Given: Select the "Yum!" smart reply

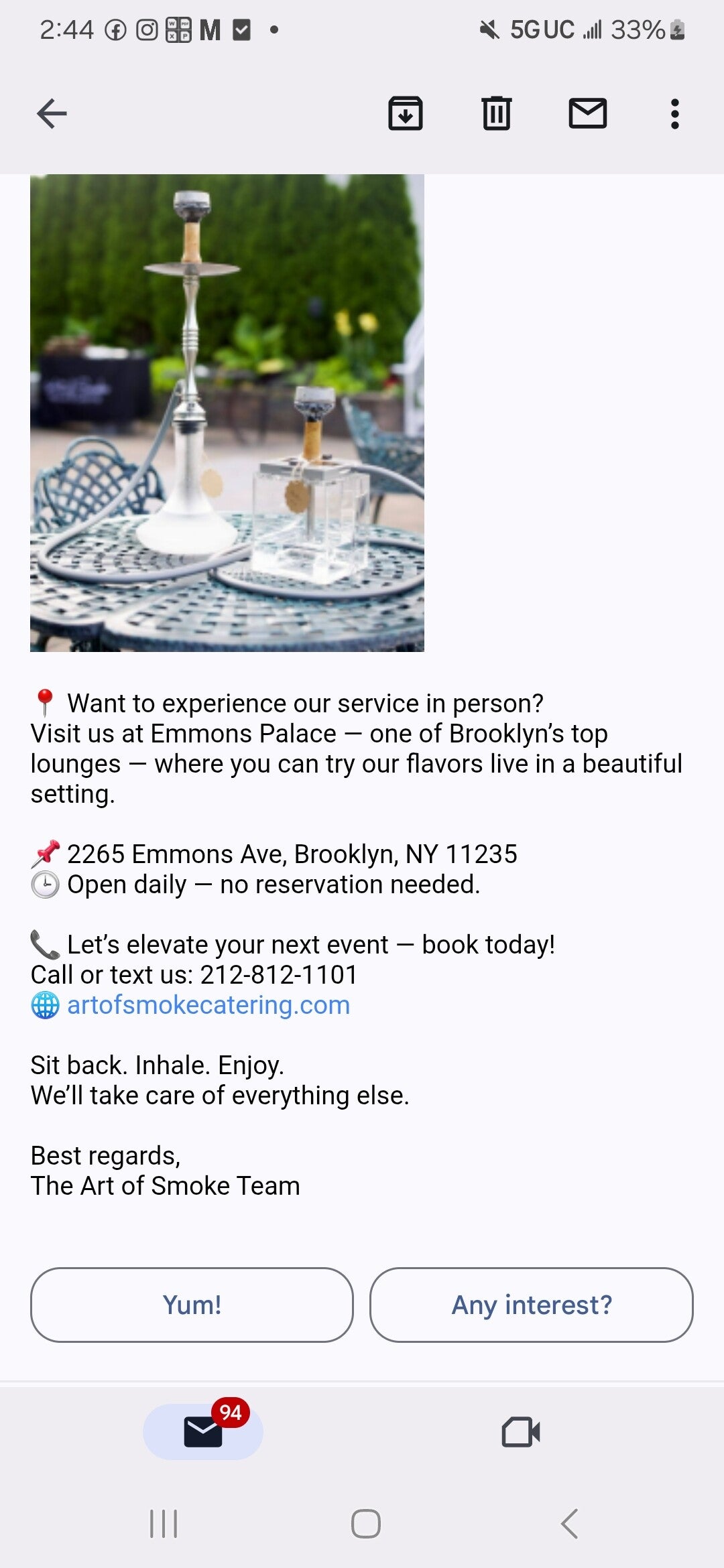Looking at the screenshot, I should point(192,1305).
